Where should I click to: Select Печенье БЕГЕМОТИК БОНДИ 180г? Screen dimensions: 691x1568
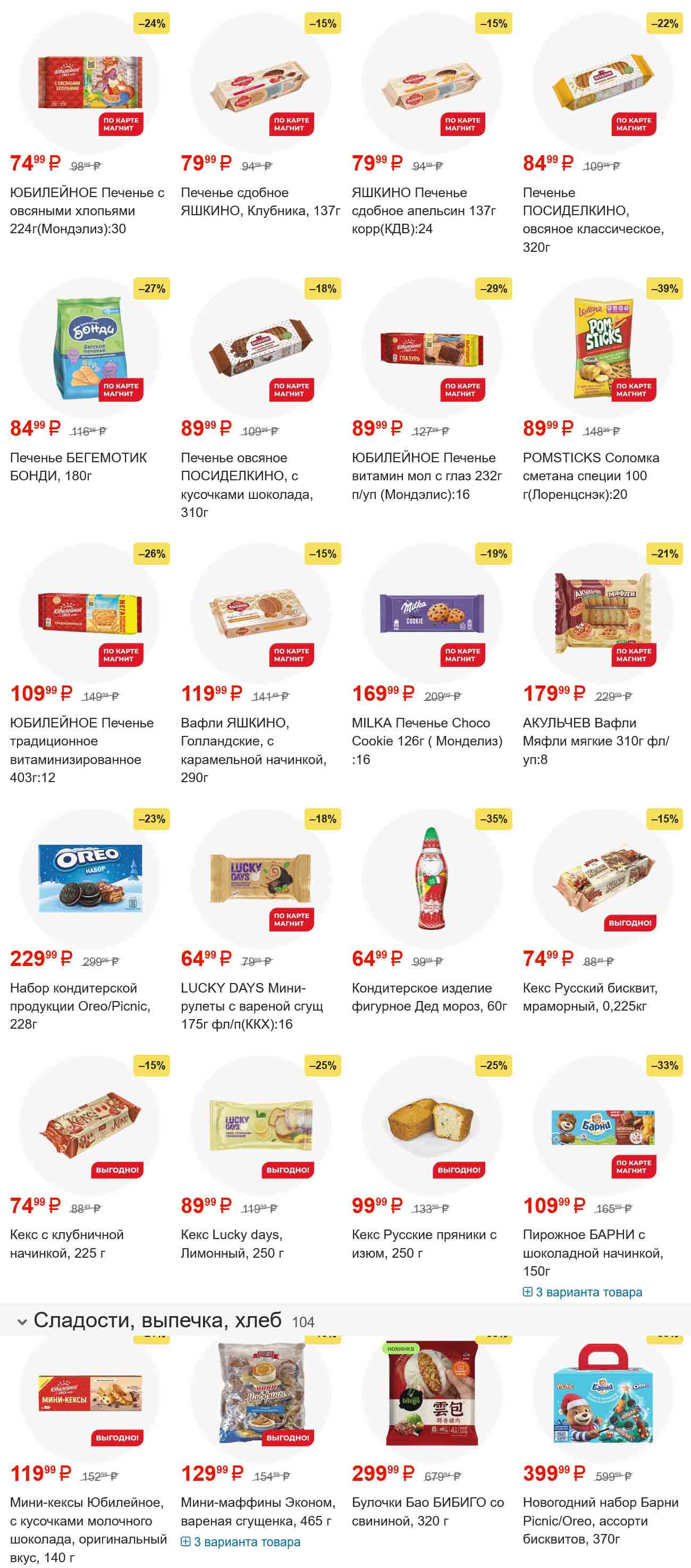coord(79,467)
